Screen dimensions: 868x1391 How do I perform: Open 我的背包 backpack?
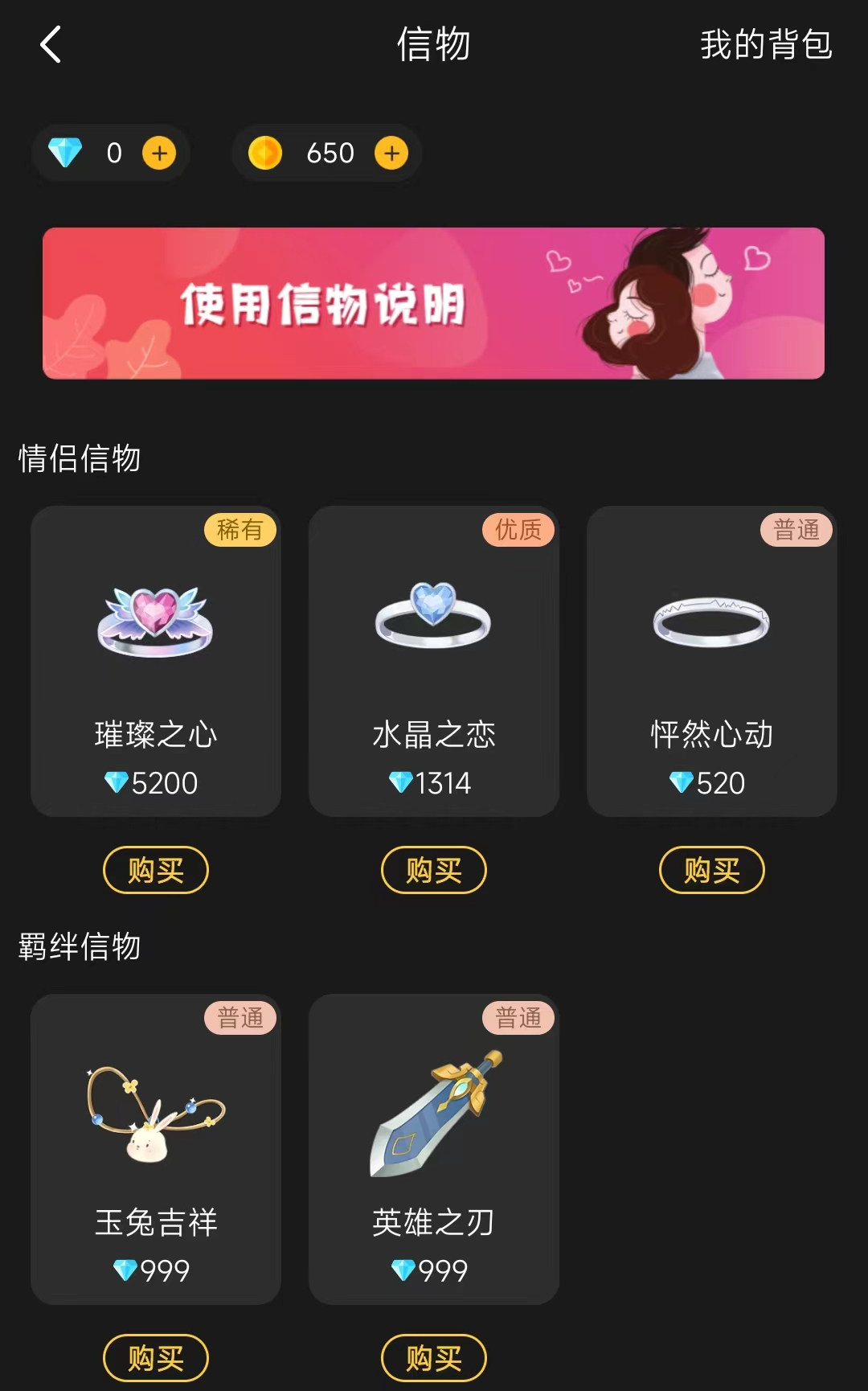pos(765,44)
